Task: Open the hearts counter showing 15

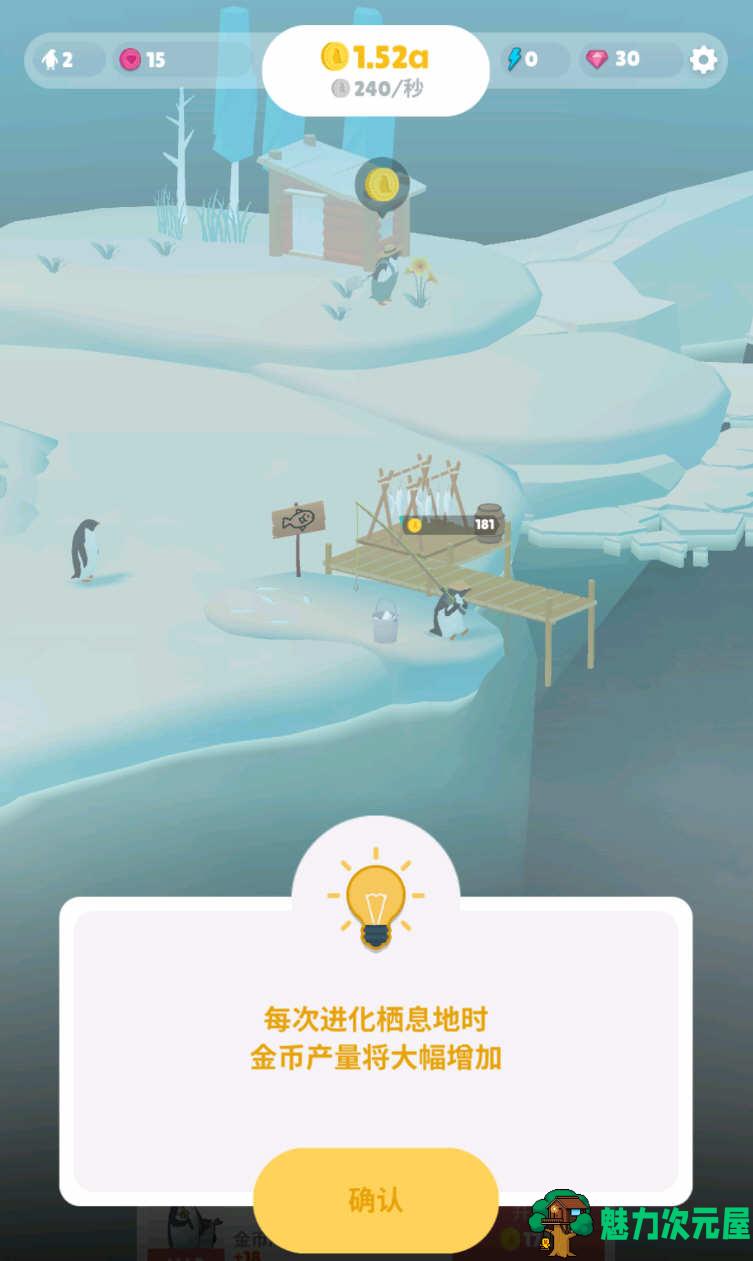Action: coord(145,60)
